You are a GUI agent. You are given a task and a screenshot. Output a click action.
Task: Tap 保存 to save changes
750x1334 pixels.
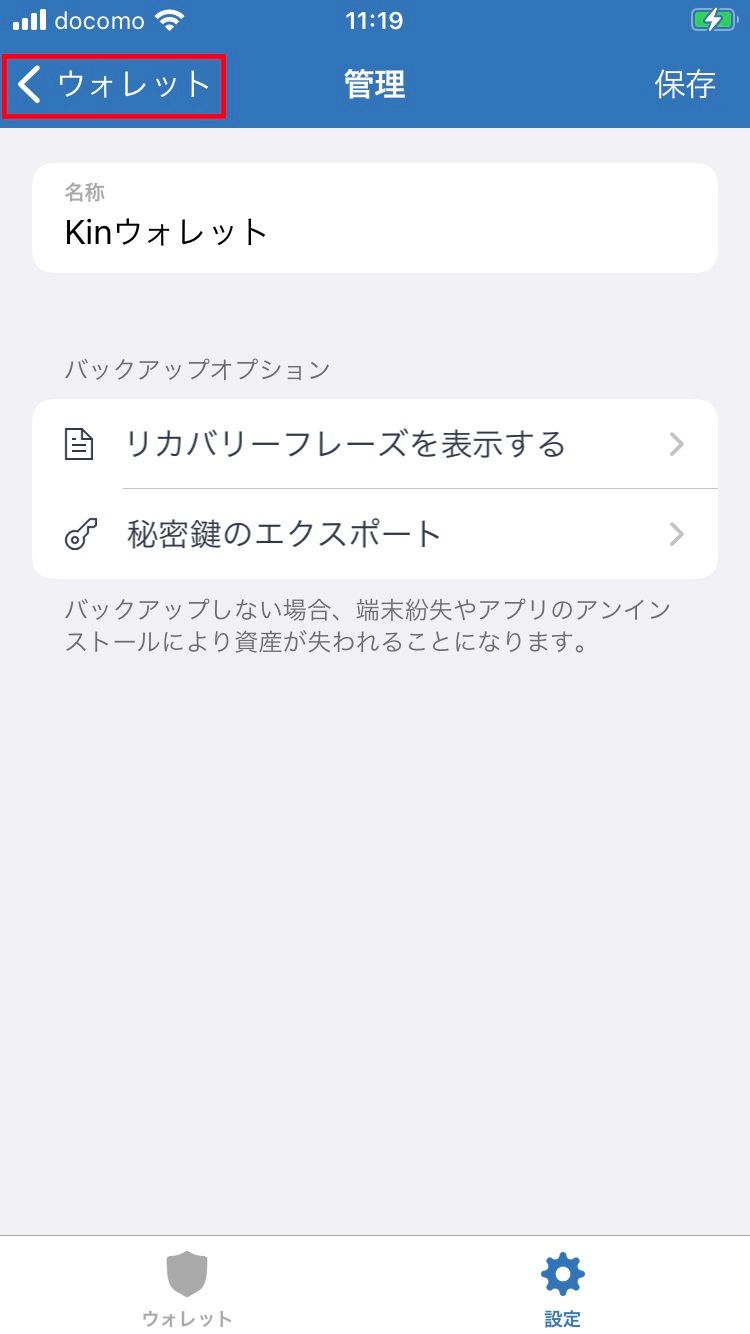tap(685, 85)
